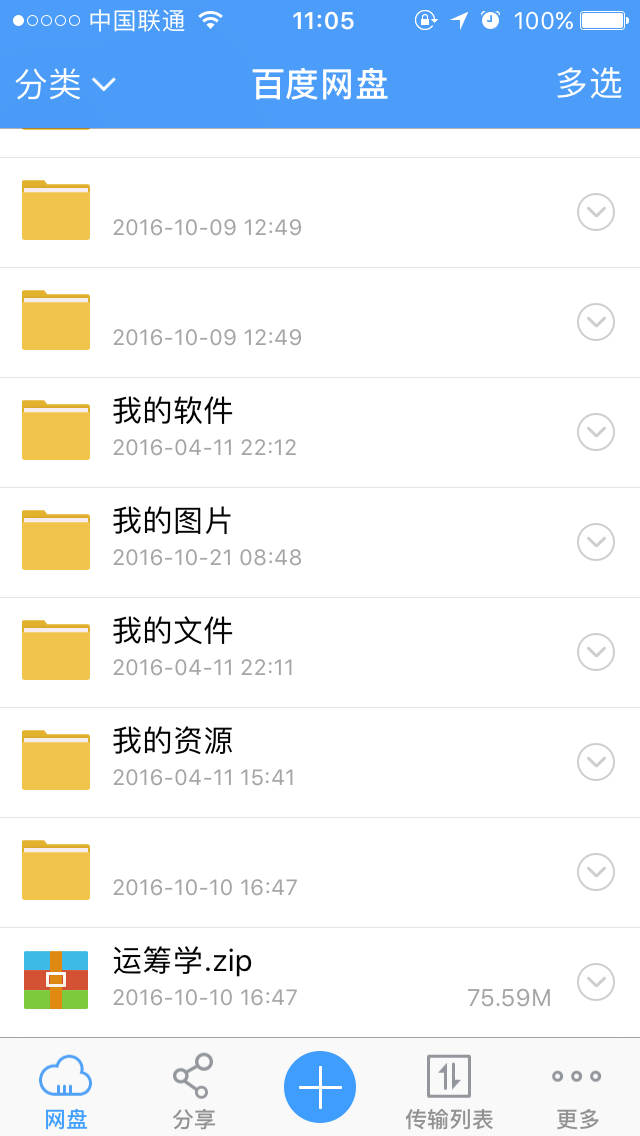
Task: Open the 我的软件 folder
Action: point(320,433)
